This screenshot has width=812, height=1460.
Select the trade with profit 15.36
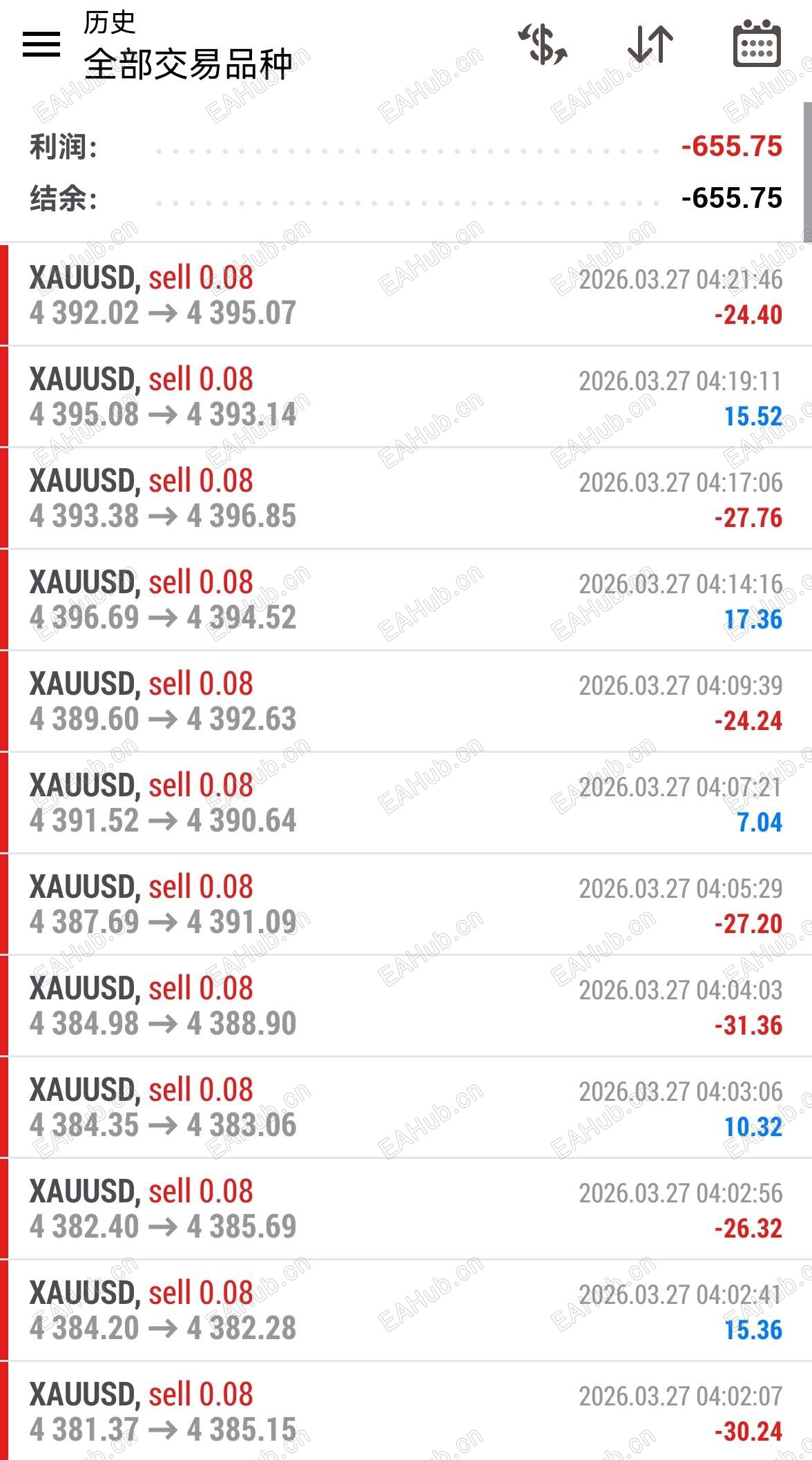(x=406, y=1311)
